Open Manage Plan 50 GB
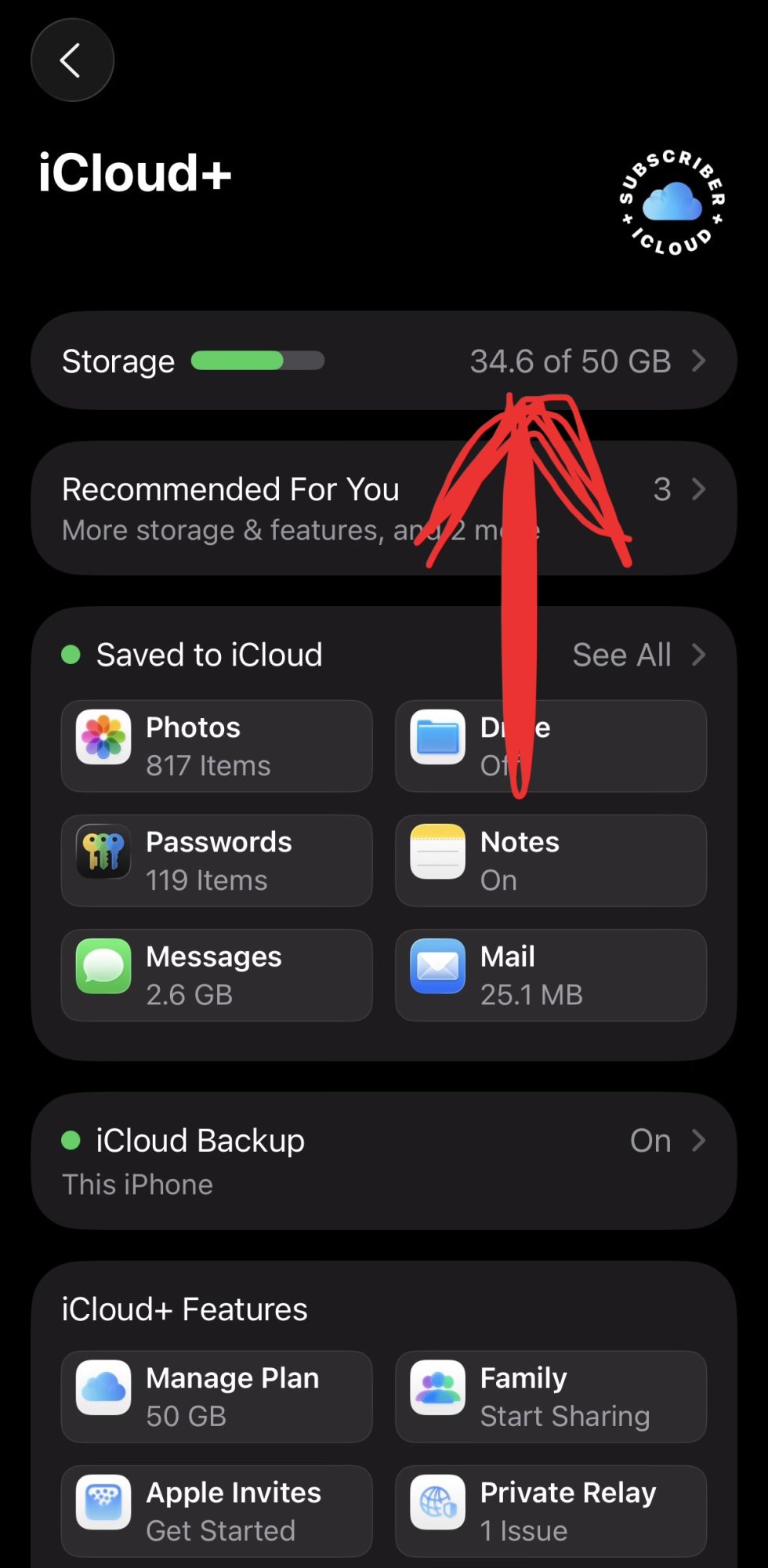The width and height of the screenshot is (768, 1568). [x=217, y=1396]
